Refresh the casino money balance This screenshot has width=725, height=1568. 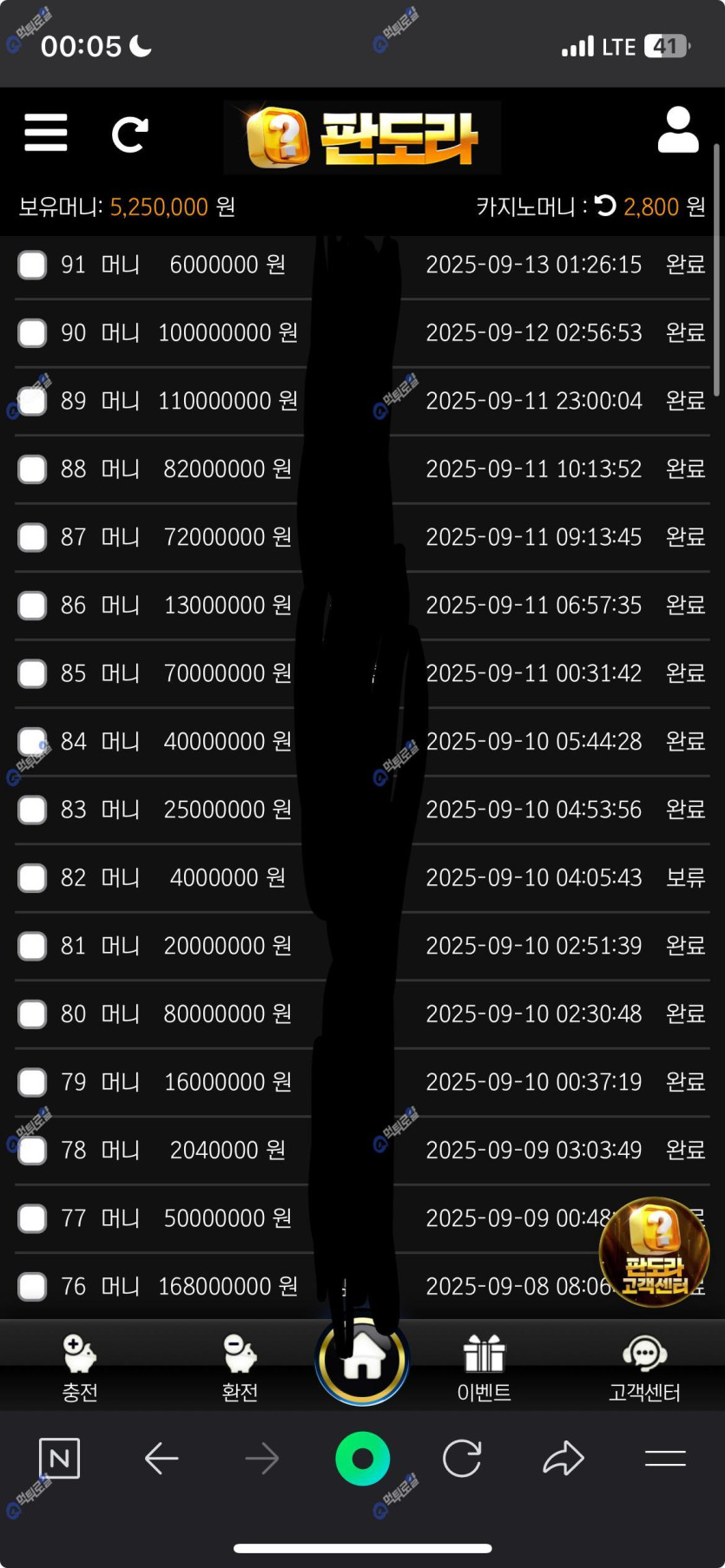point(606,206)
